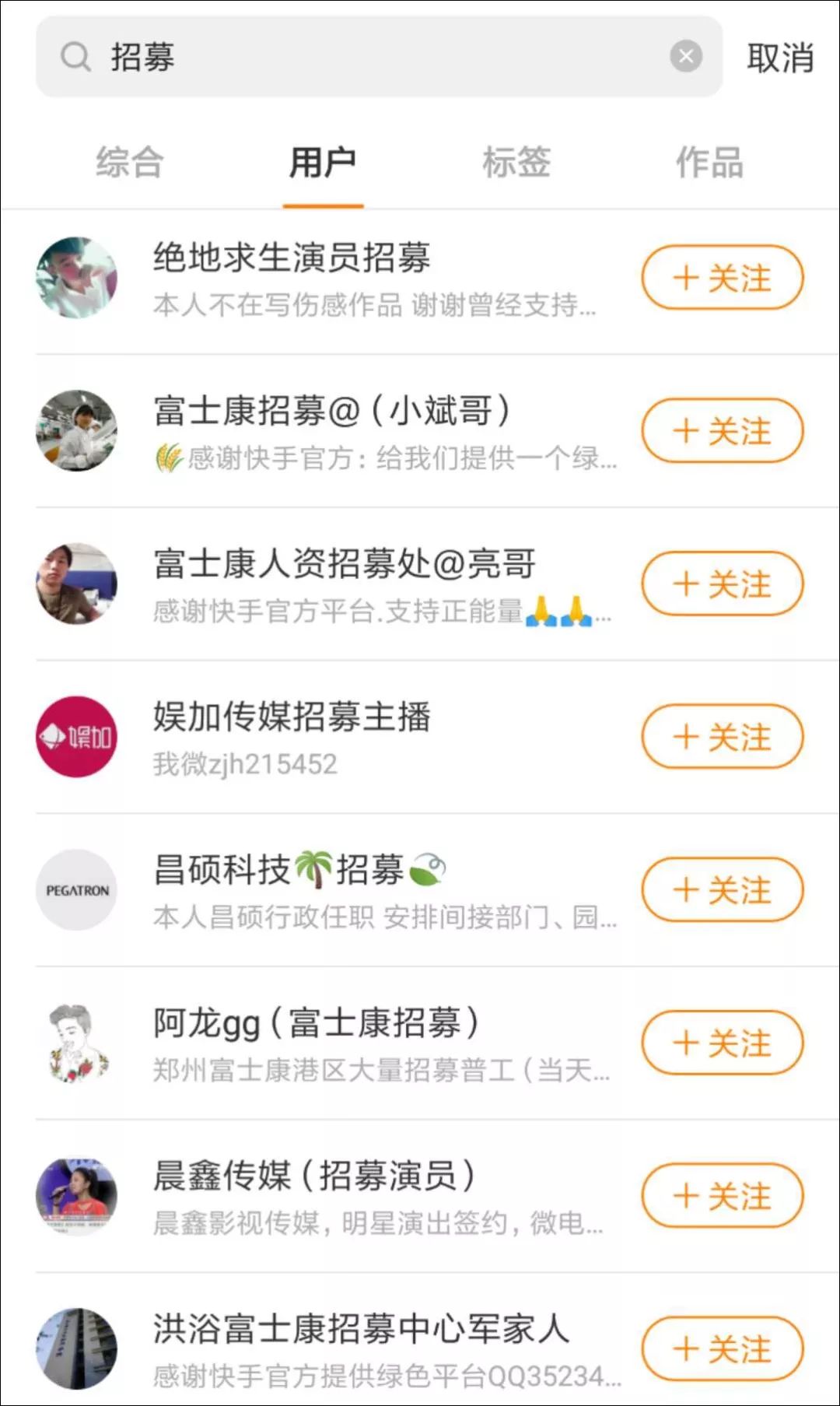Tap 关注 beside 昌硕科技招募
This screenshot has width=840, height=1406.
click(722, 890)
